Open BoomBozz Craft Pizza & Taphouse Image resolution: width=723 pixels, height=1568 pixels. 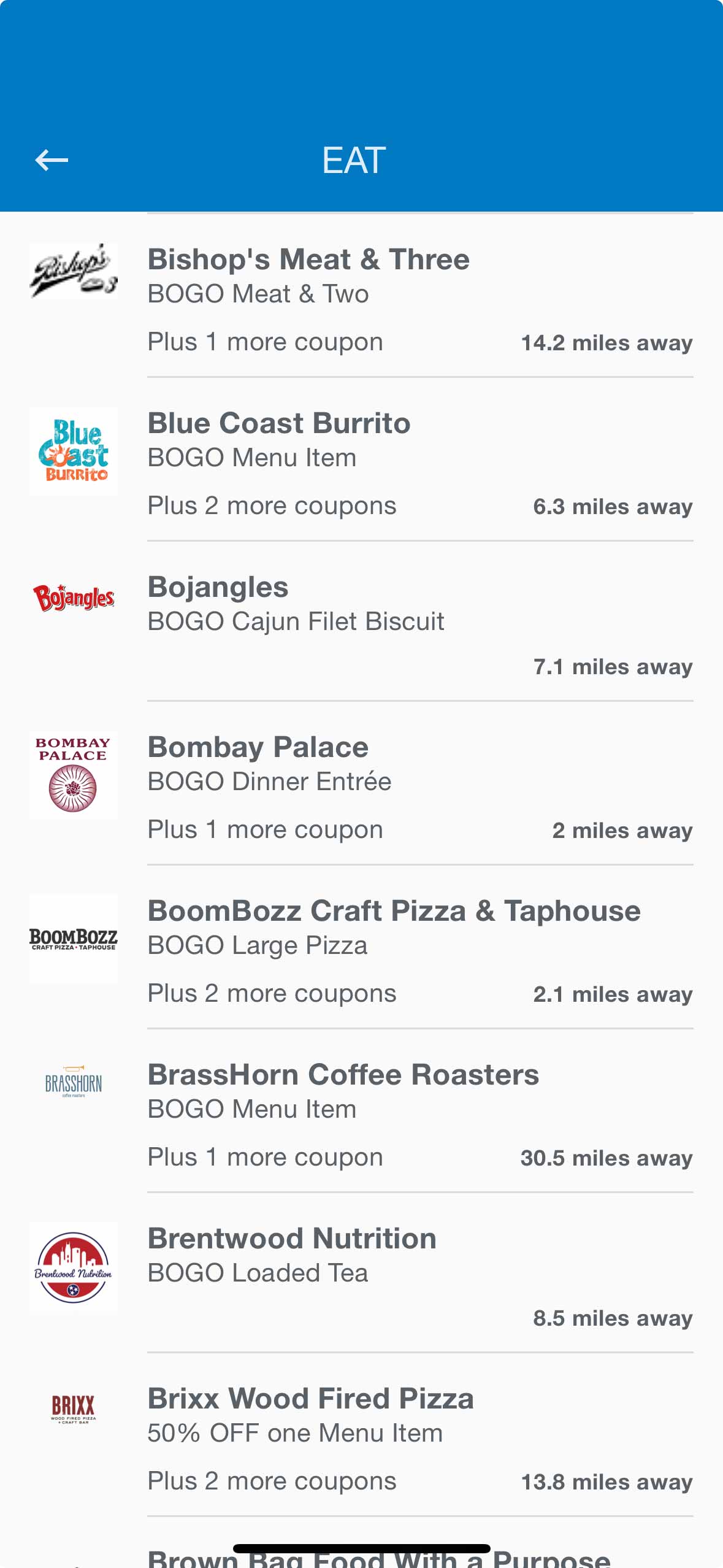pos(361,947)
